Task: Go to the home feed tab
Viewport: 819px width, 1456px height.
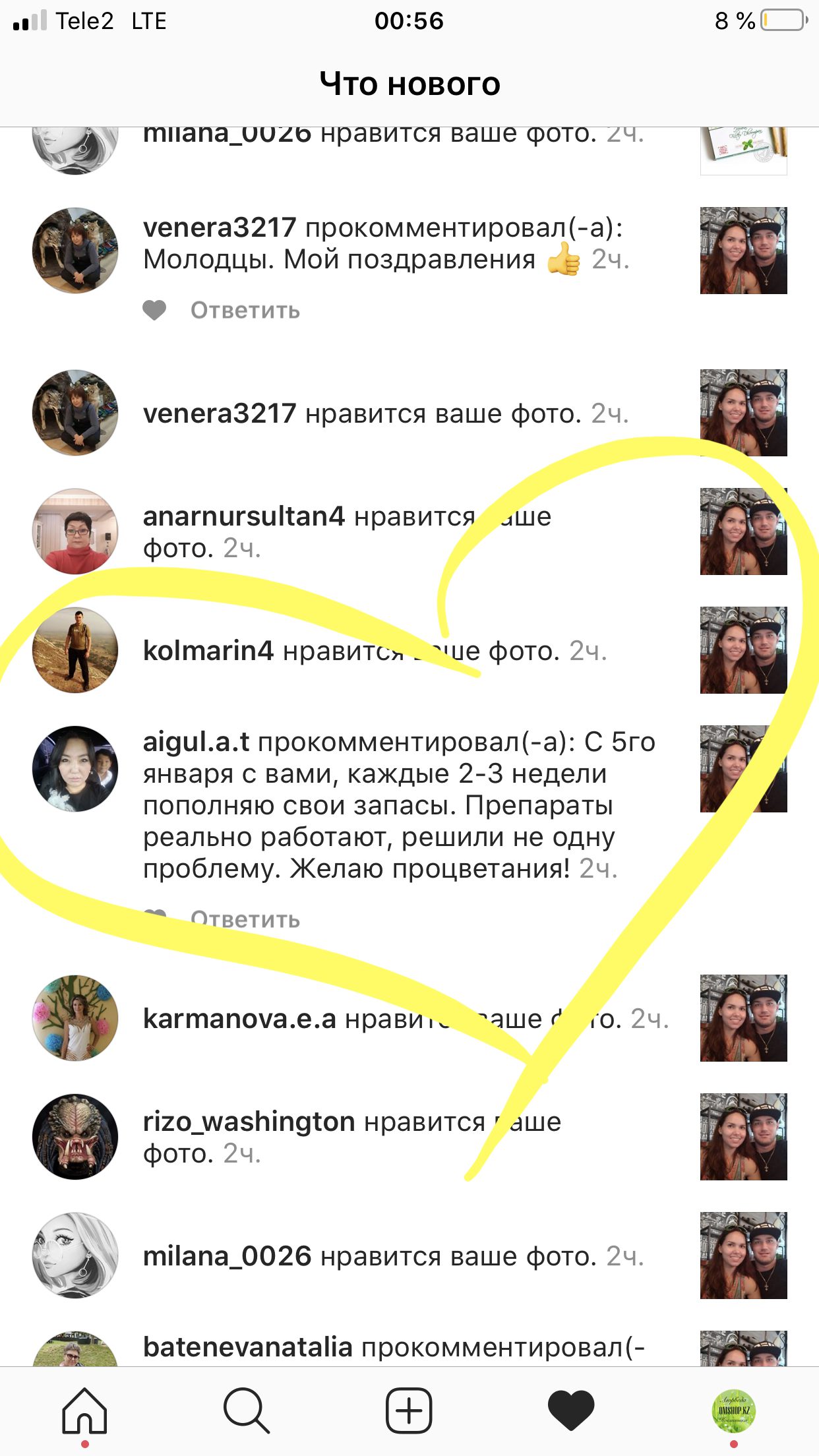Action: [x=84, y=1411]
